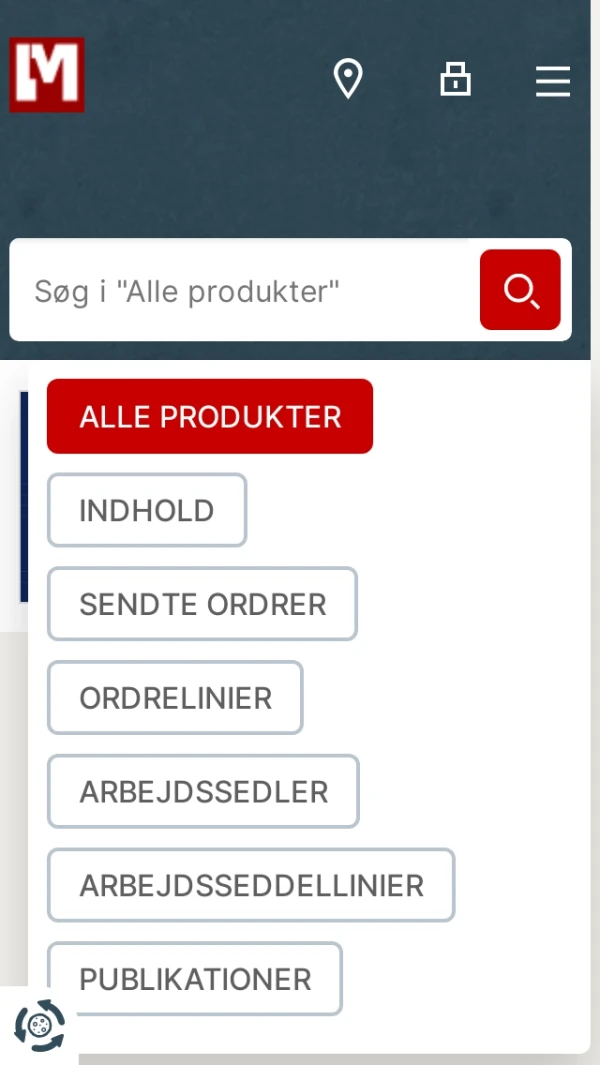Open the store locator pin icon
600x1065 pixels.
pyautogui.click(x=347, y=79)
